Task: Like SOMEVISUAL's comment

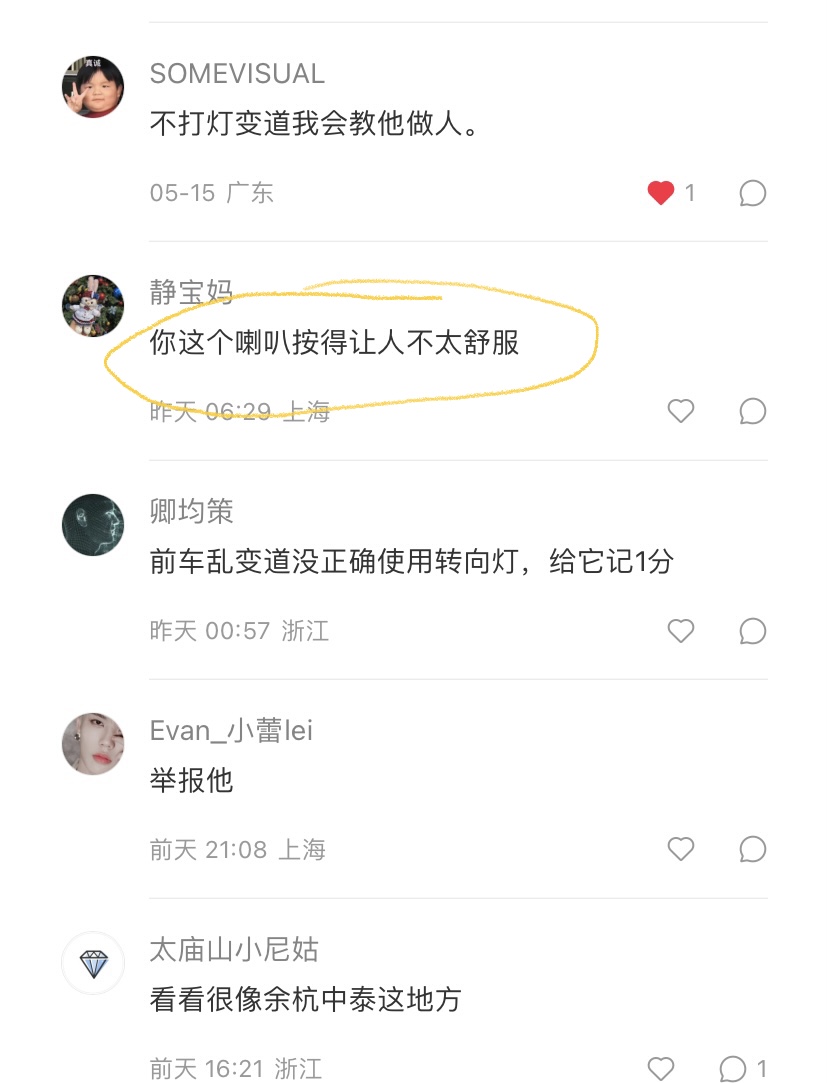Action: pos(661,193)
